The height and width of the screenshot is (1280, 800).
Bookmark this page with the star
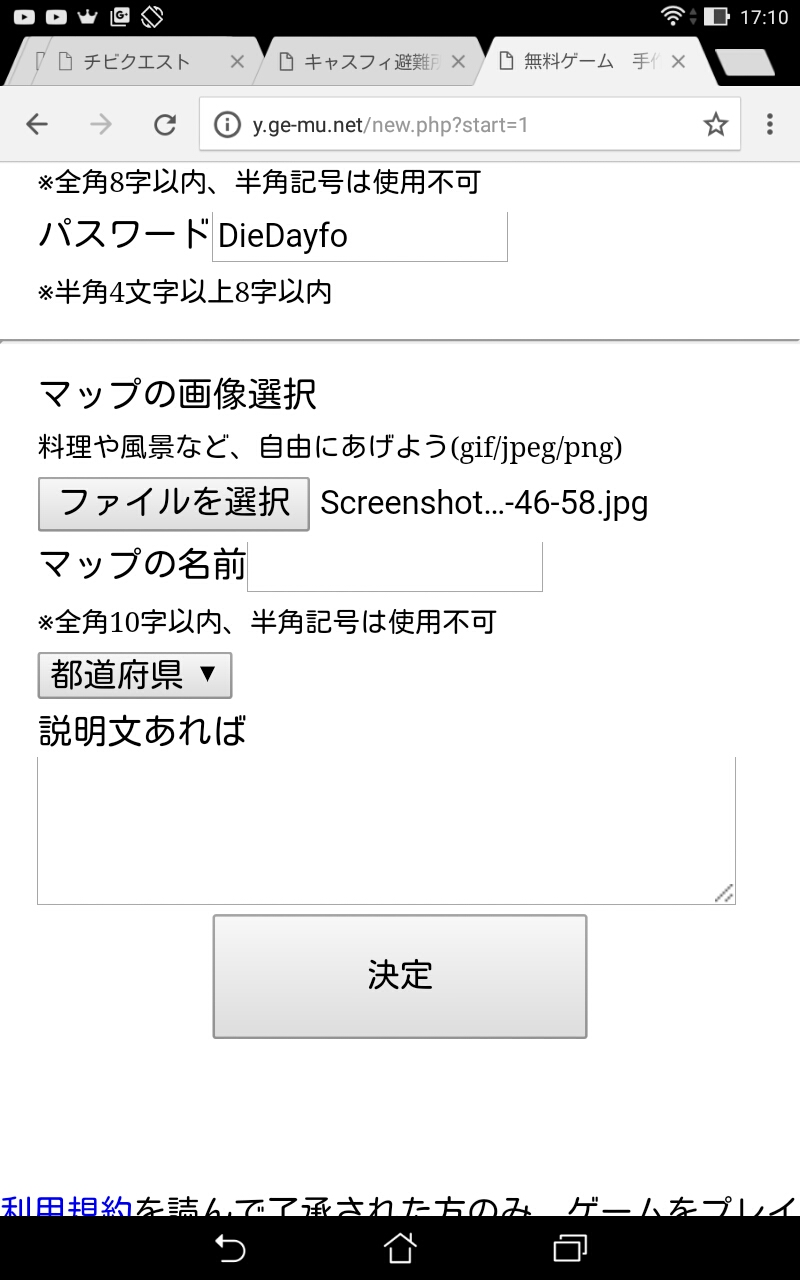click(715, 125)
